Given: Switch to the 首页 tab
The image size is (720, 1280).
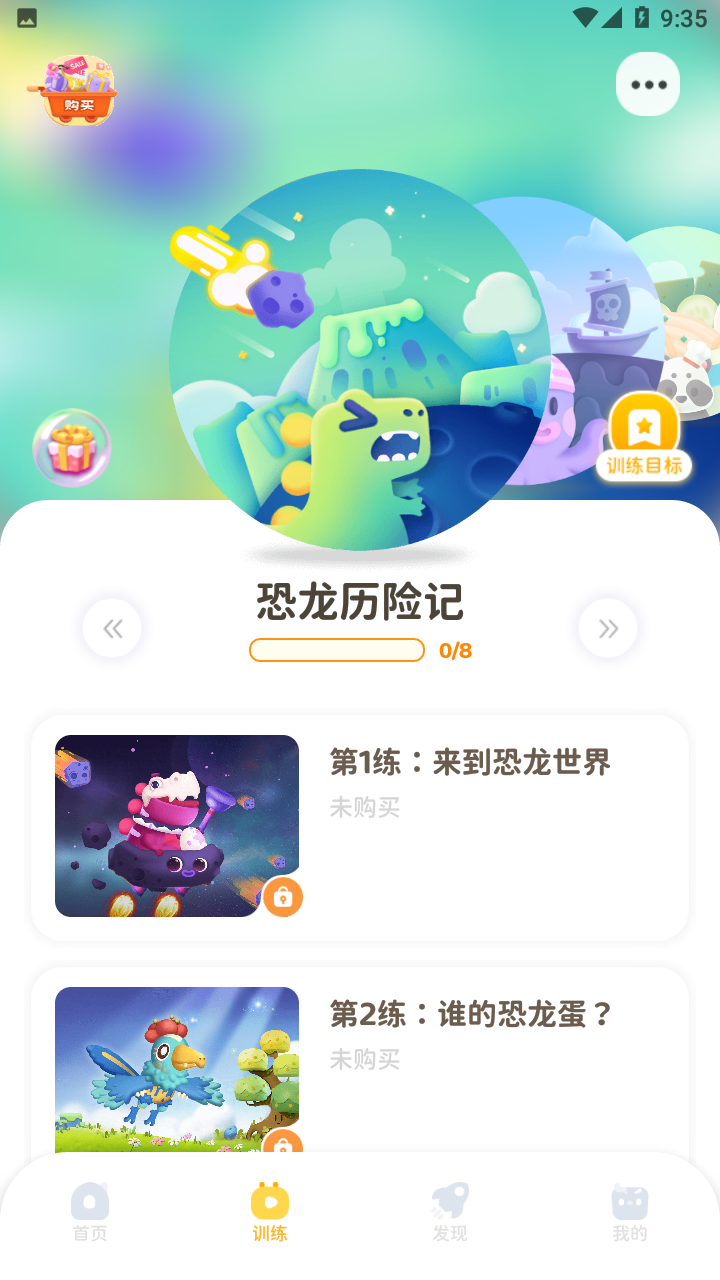Looking at the screenshot, I should (90, 1211).
